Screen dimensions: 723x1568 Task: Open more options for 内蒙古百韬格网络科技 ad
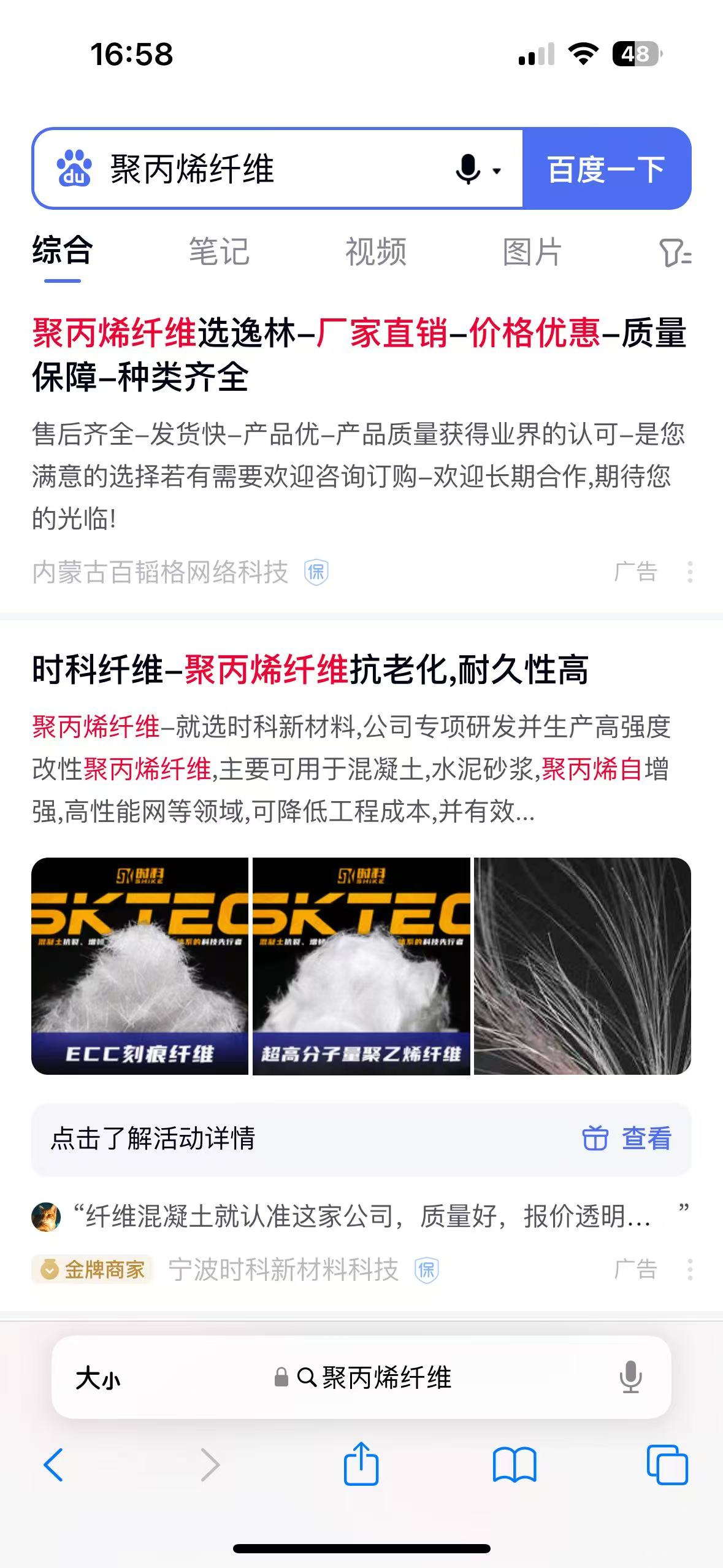pos(690,572)
